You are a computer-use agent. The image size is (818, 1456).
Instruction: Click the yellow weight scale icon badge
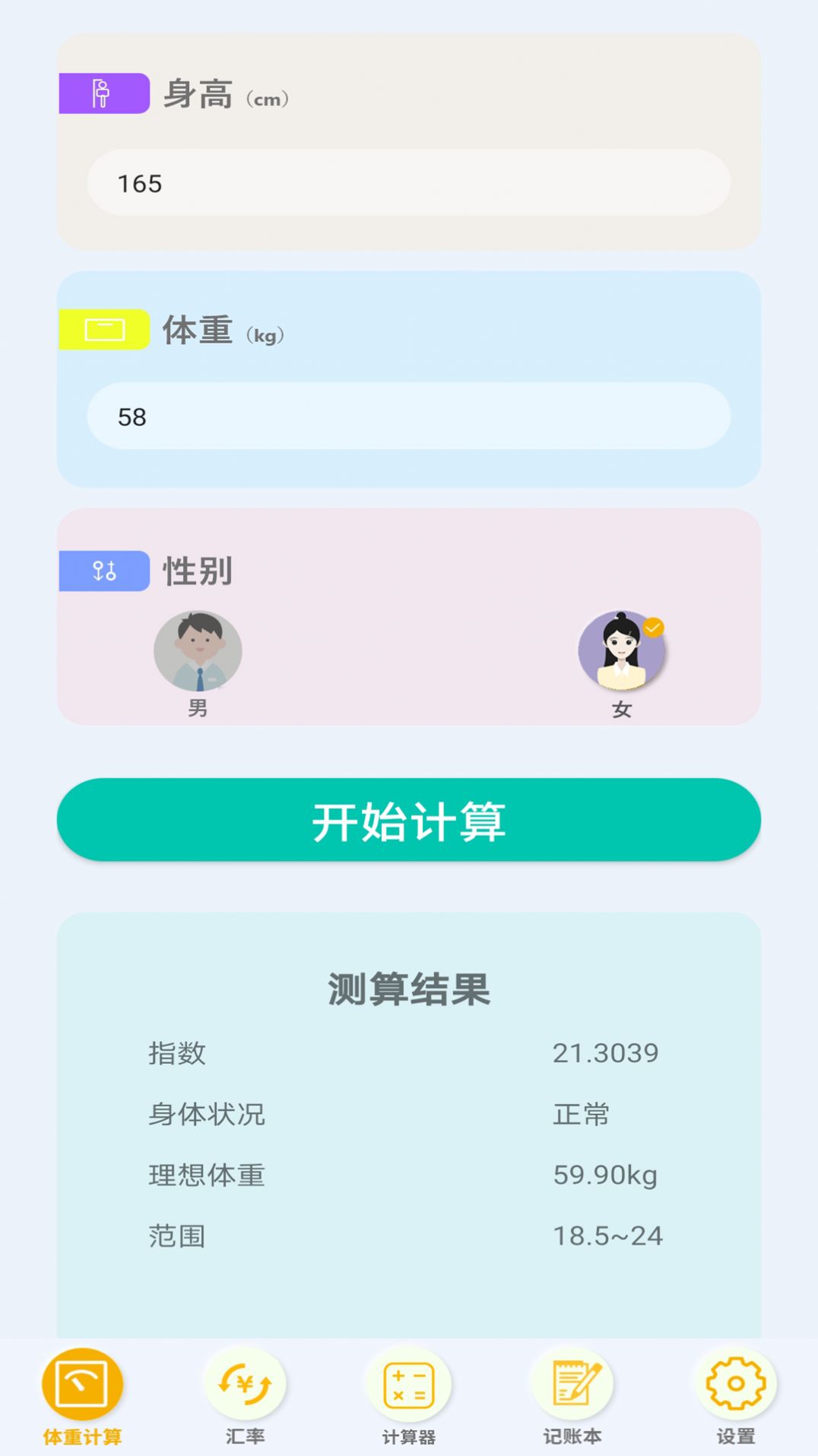103,330
